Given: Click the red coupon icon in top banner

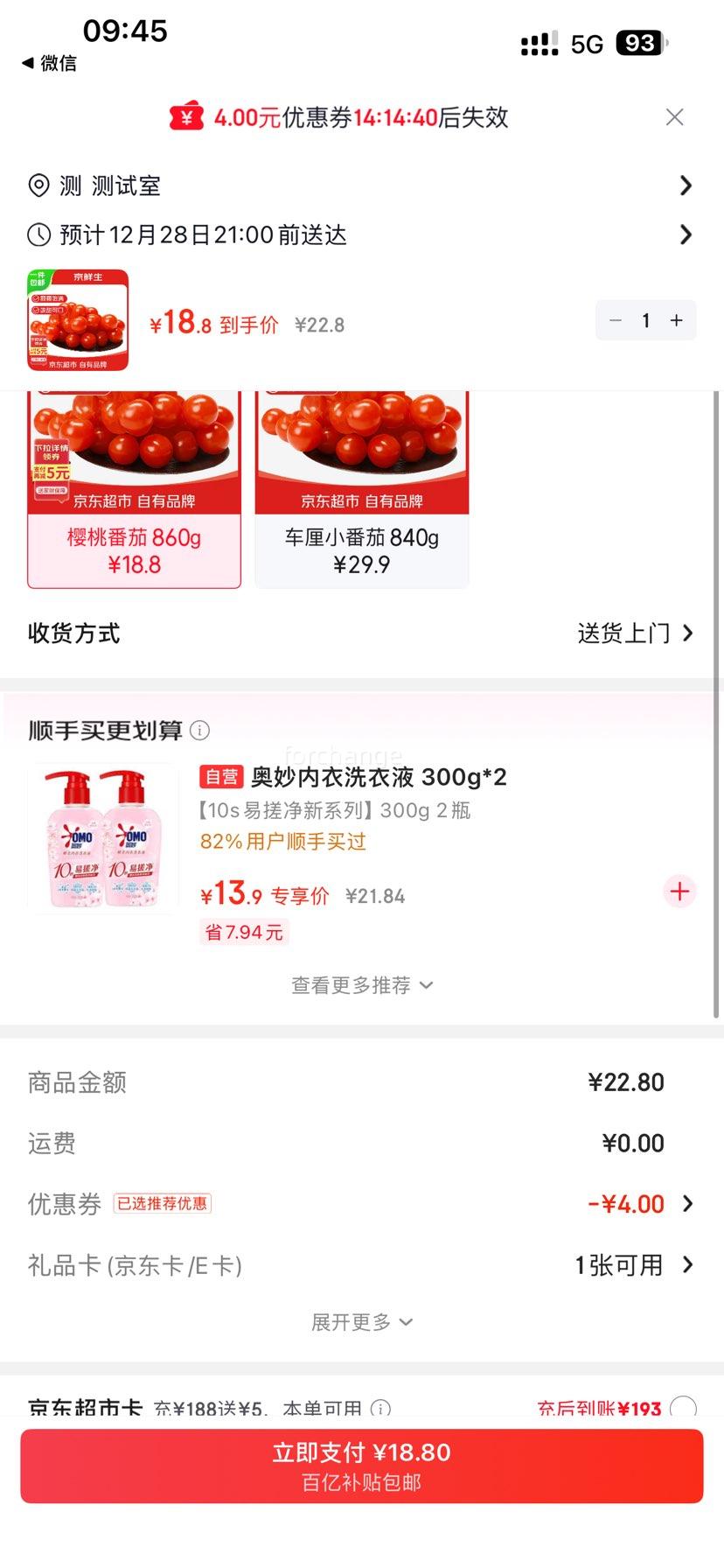Looking at the screenshot, I should [x=186, y=116].
